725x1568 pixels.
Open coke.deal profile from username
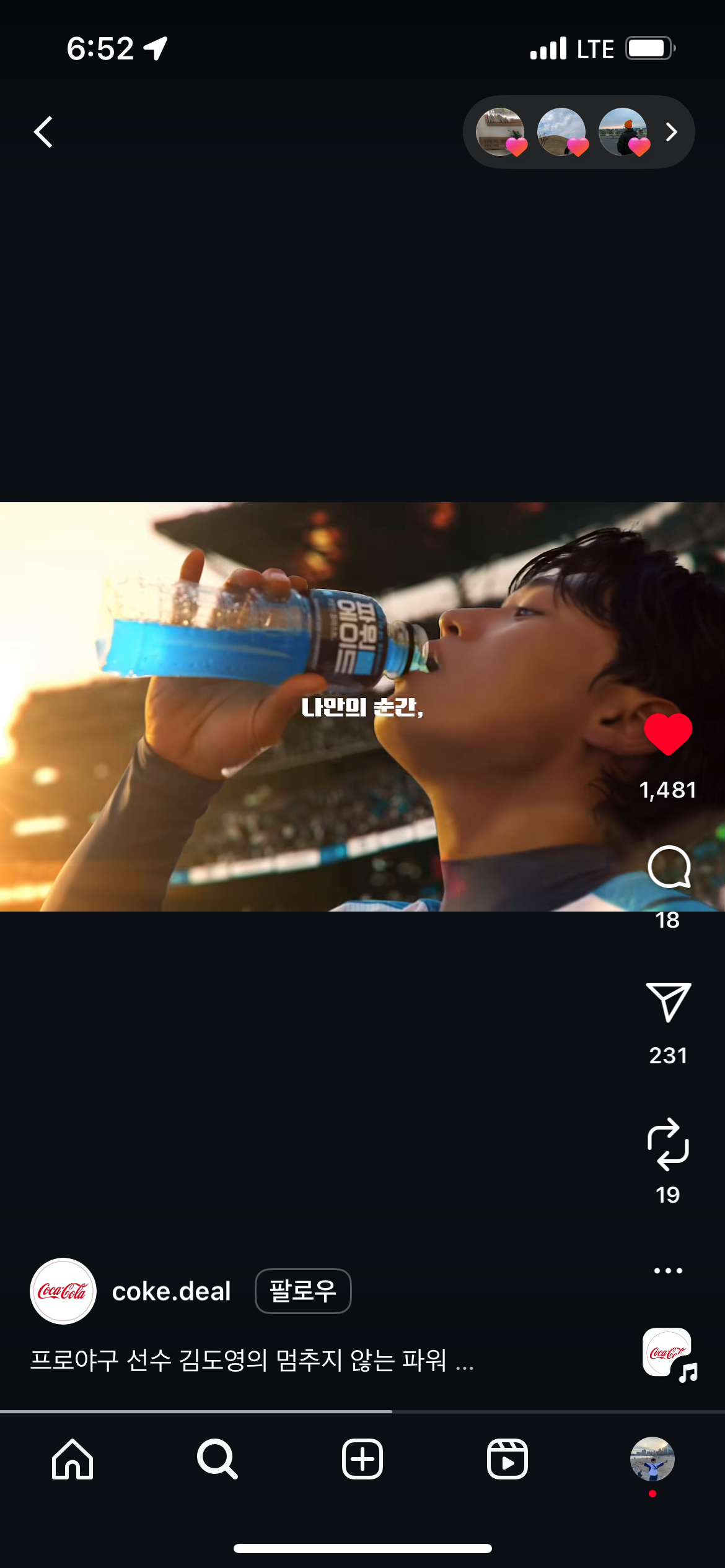pos(171,1291)
